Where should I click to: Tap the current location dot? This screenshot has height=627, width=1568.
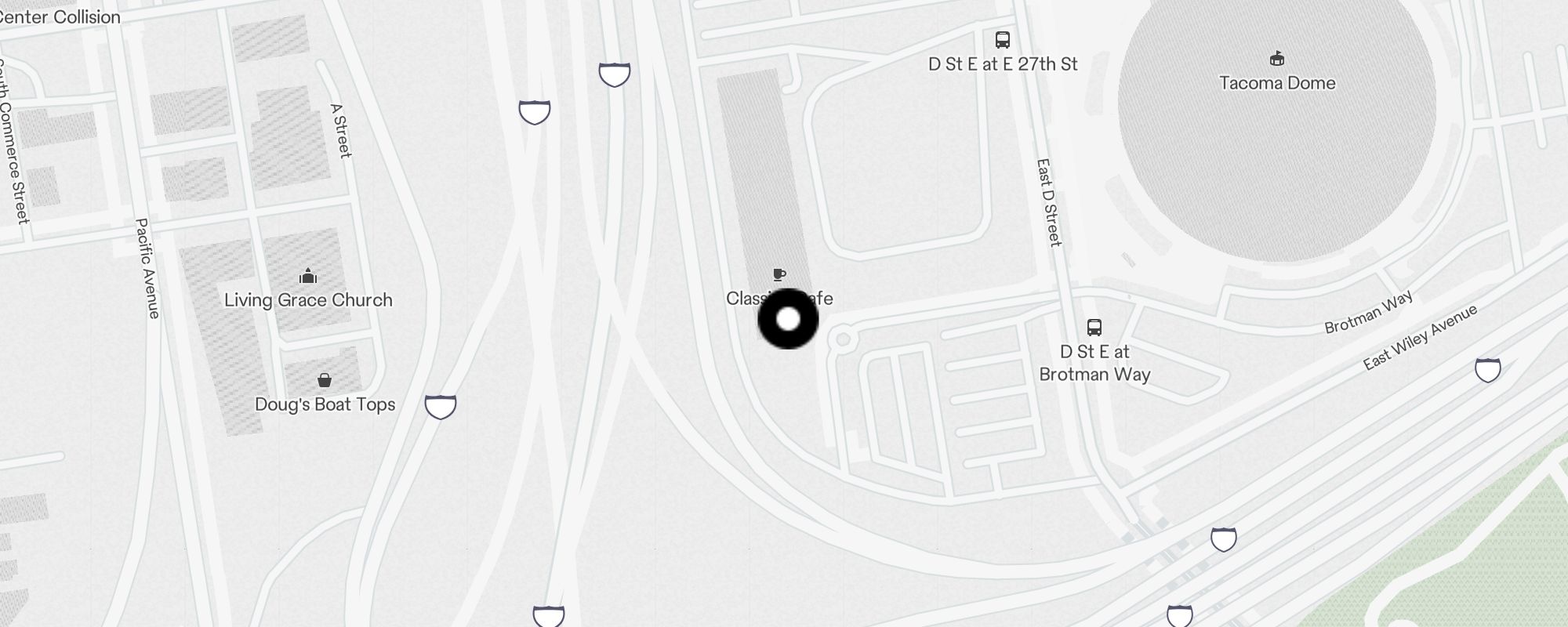(788, 319)
